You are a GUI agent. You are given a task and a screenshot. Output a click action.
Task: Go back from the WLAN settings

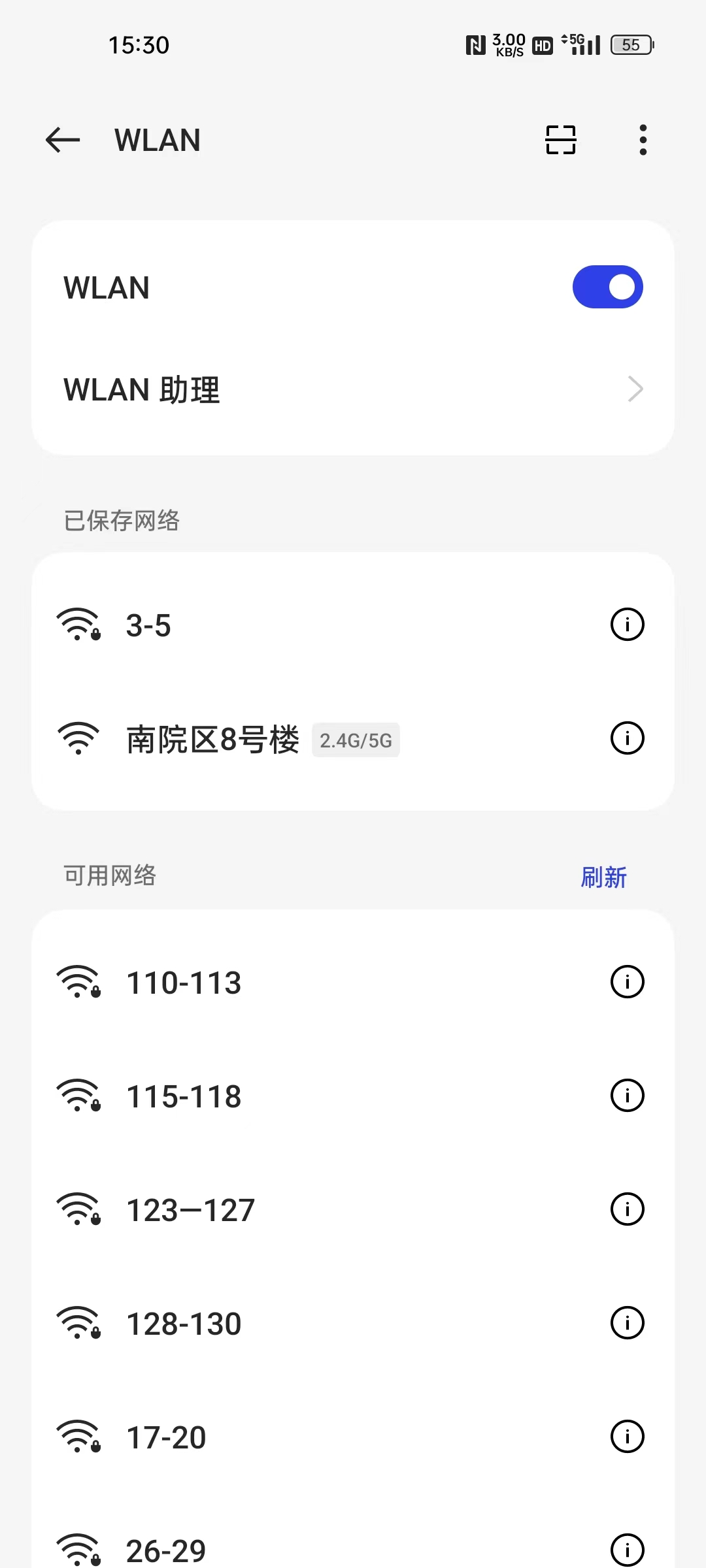[x=63, y=140]
